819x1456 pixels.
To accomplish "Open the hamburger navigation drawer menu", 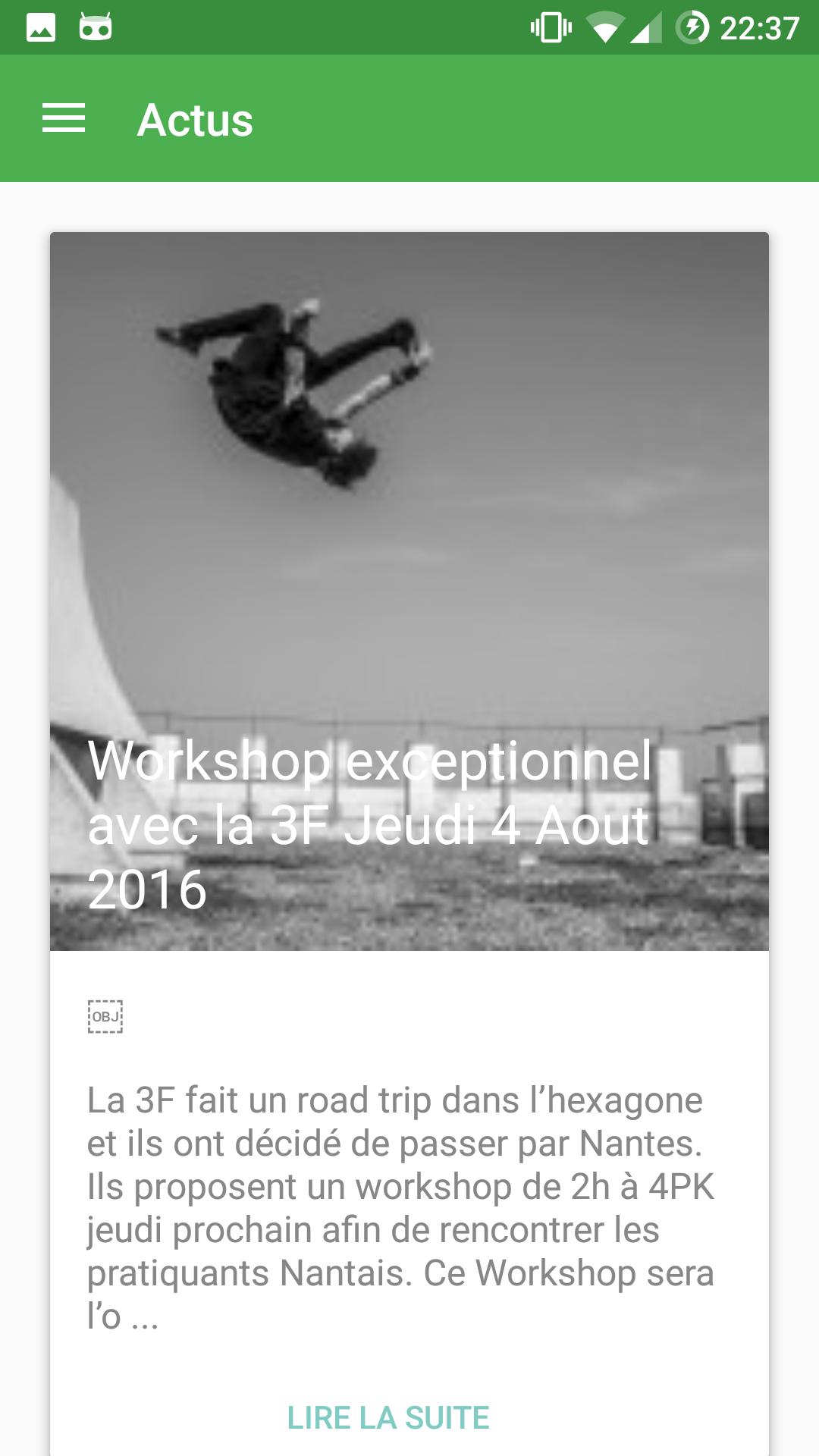I will click(x=64, y=119).
